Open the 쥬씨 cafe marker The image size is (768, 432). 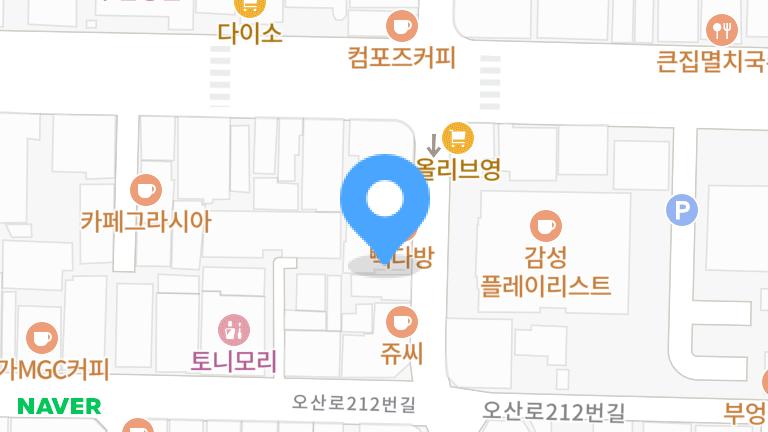[402, 321]
